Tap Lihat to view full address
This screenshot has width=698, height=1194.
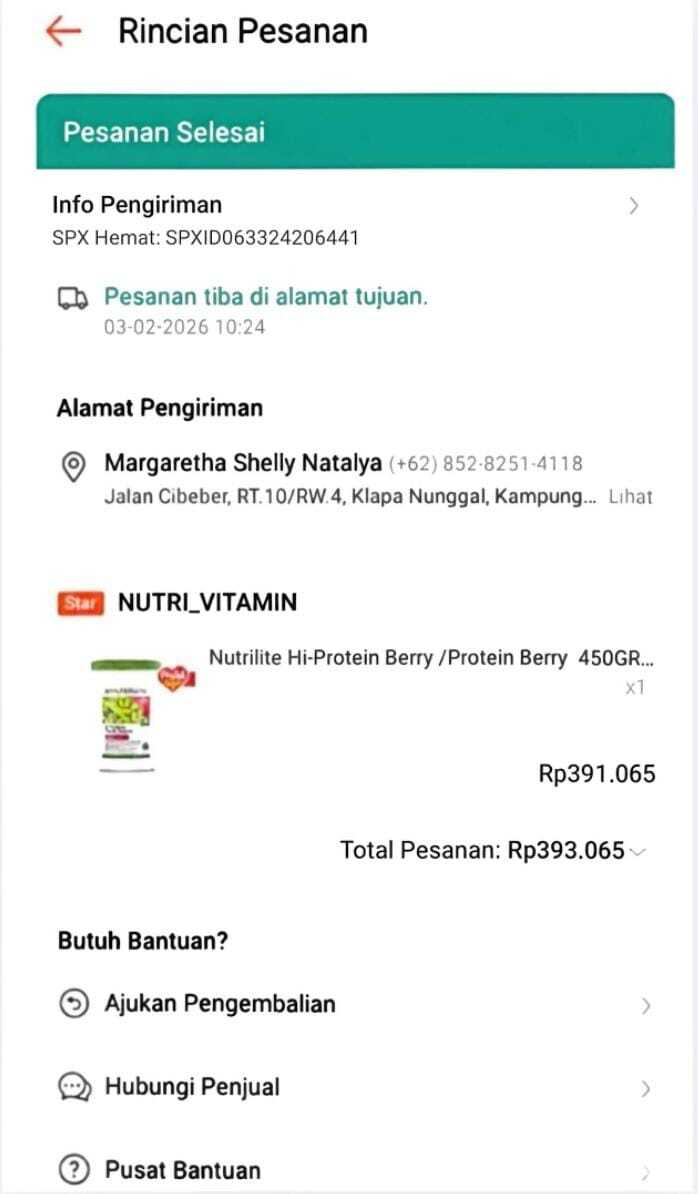[630, 497]
